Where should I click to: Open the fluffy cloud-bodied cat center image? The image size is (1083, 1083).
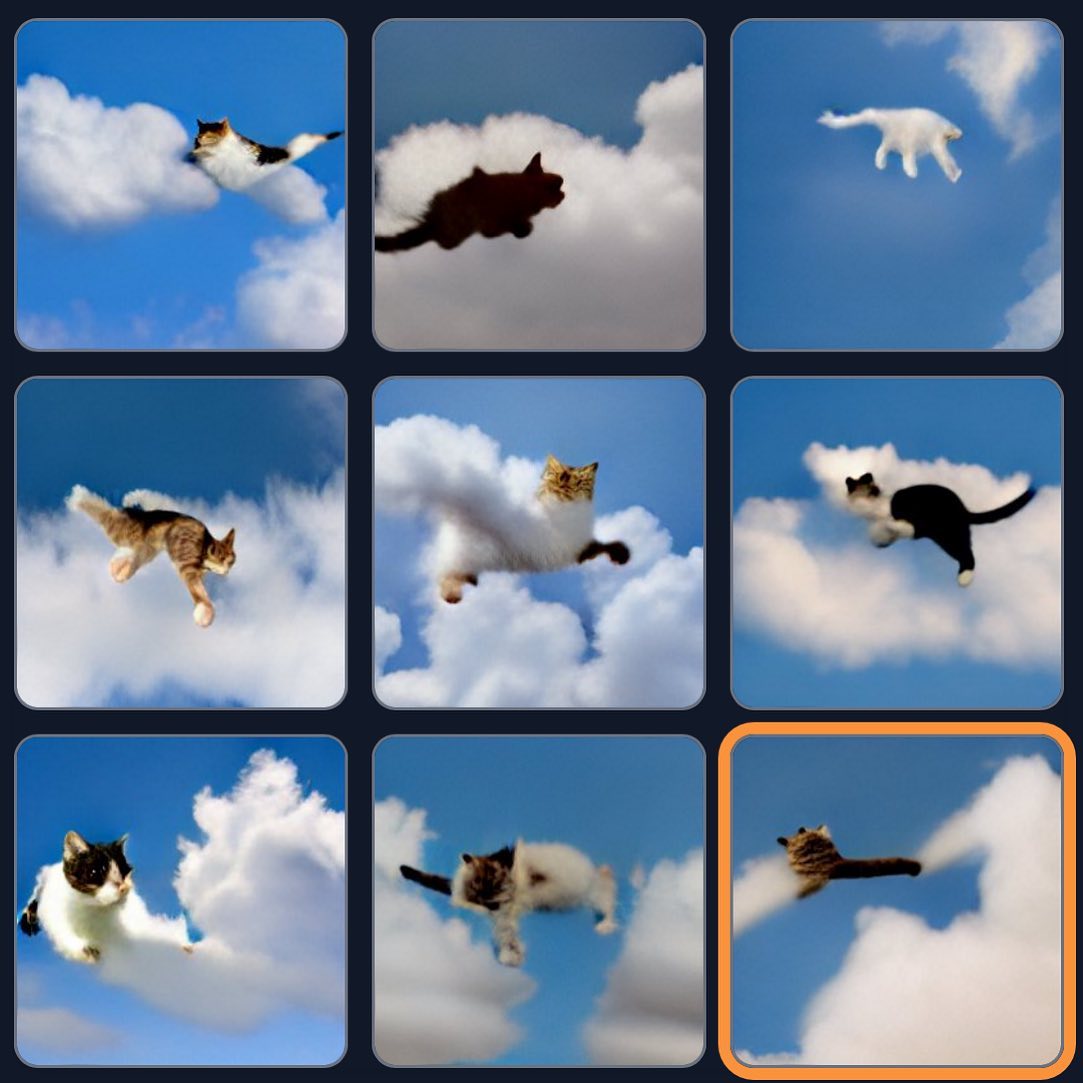tap(538, 542)
